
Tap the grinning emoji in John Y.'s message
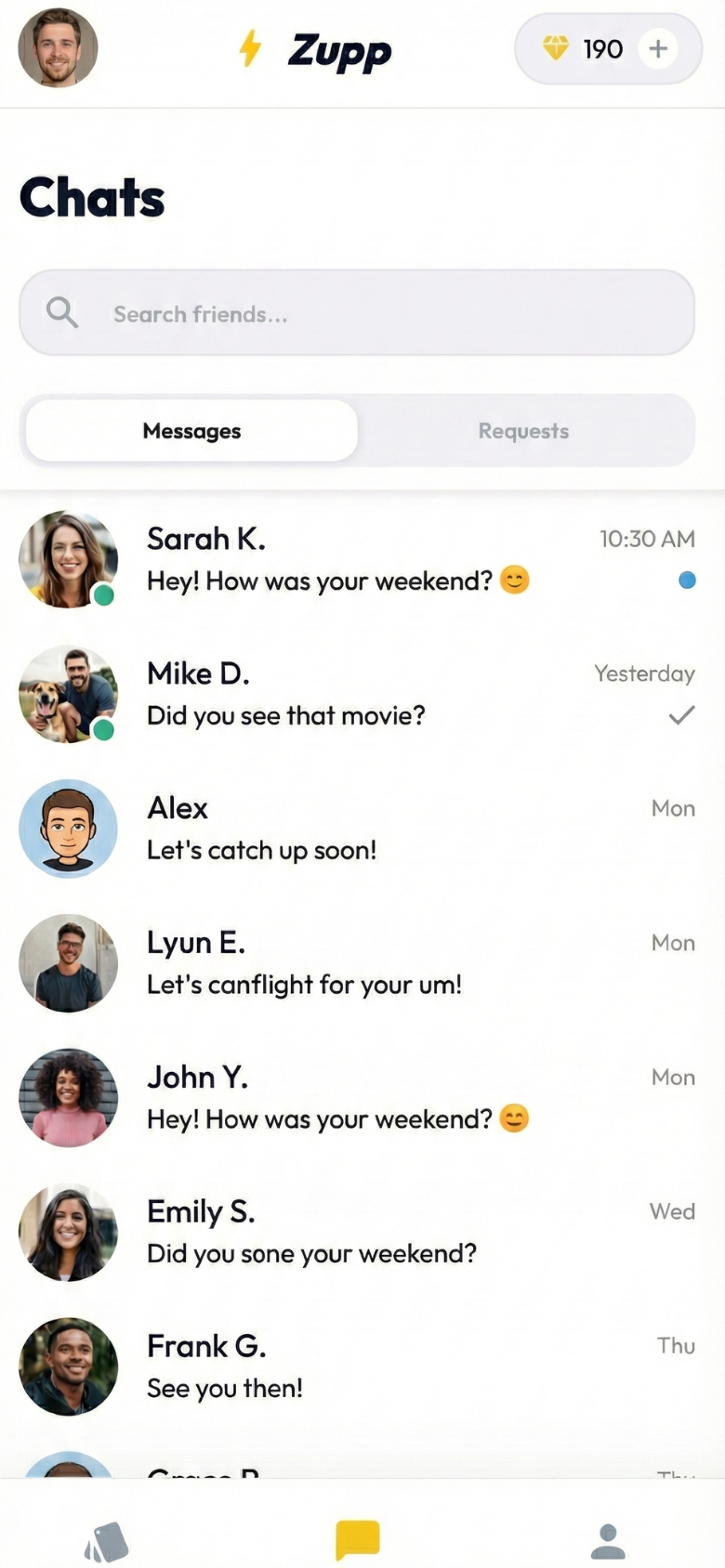[x=516, y=1118]
